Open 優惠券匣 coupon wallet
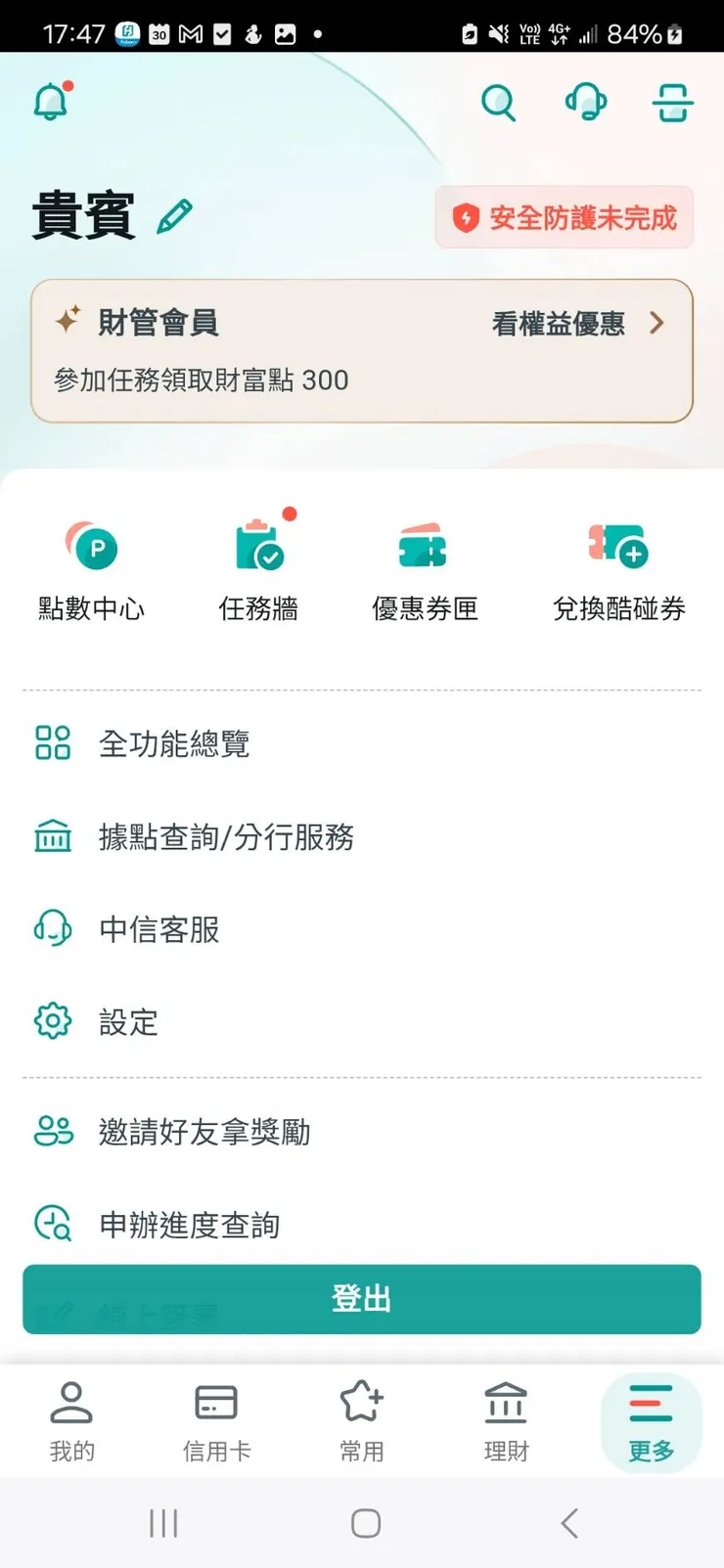 (425, 567)
